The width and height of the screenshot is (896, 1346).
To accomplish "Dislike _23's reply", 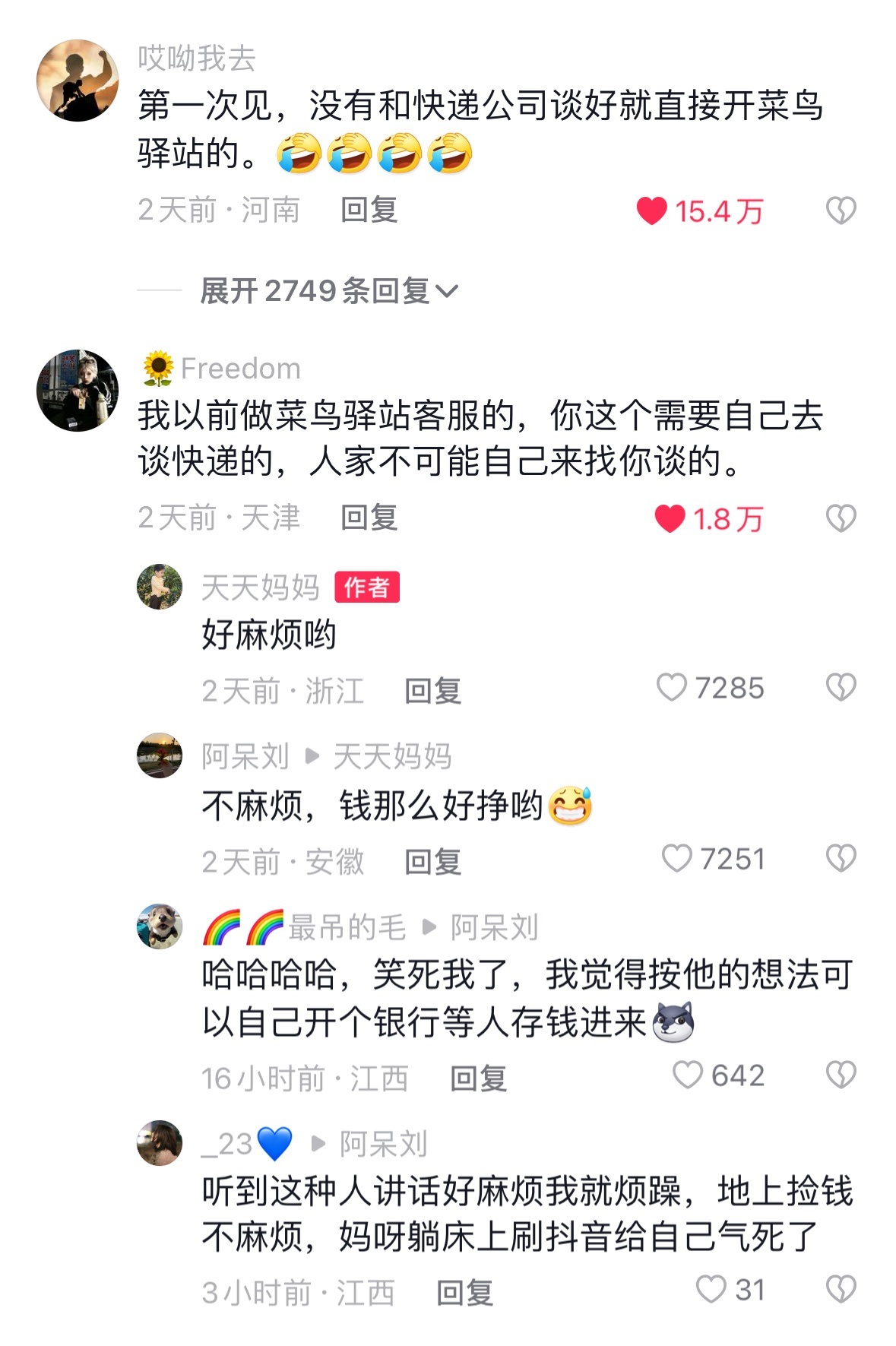I will pos(841,1289).
